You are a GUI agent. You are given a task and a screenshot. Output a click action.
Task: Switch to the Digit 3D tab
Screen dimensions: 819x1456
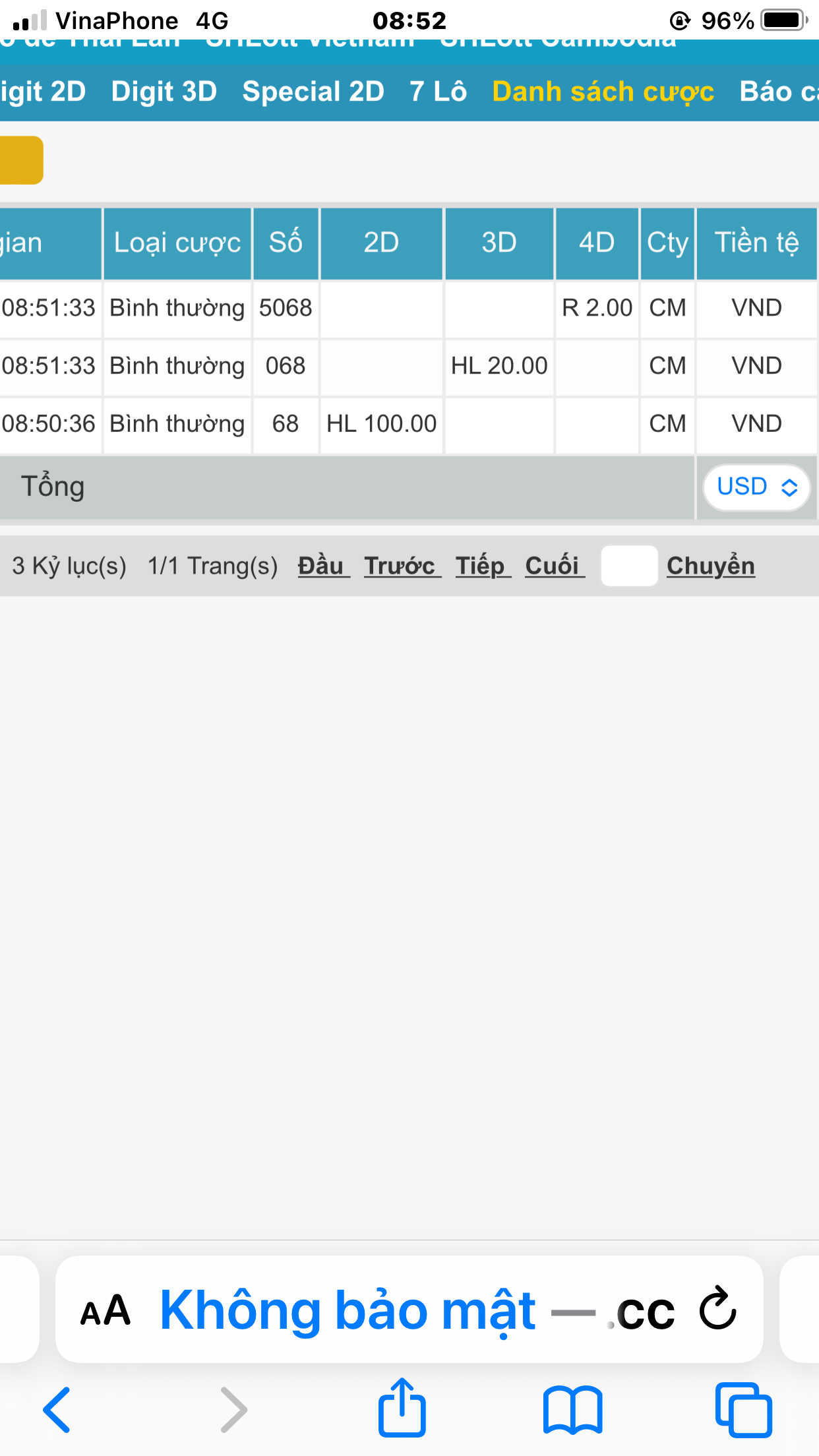(x=164, y=92)
